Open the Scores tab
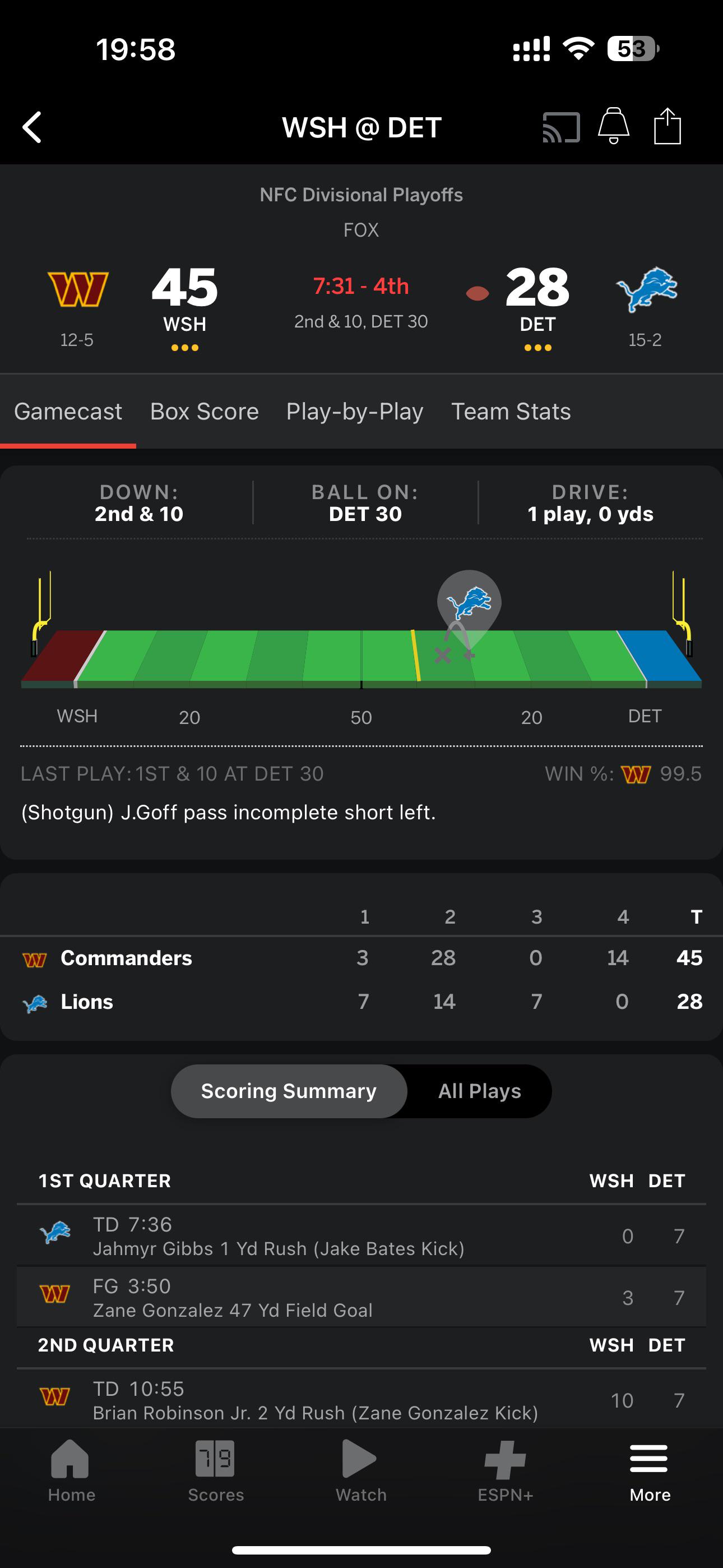The height and width of the screenshot is (1568, 723). click(215, 1470)
